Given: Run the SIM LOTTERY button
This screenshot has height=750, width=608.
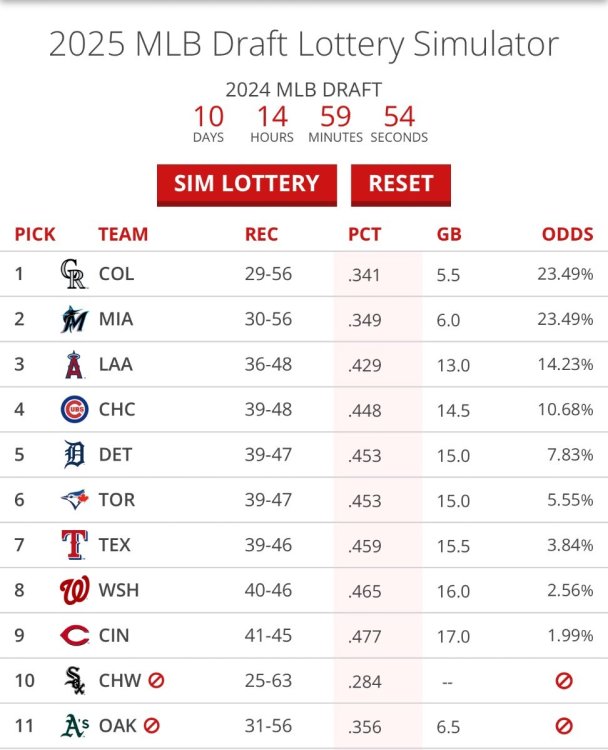Looking at the screenshot, I should pyautogui.click(x=246, y=184).
